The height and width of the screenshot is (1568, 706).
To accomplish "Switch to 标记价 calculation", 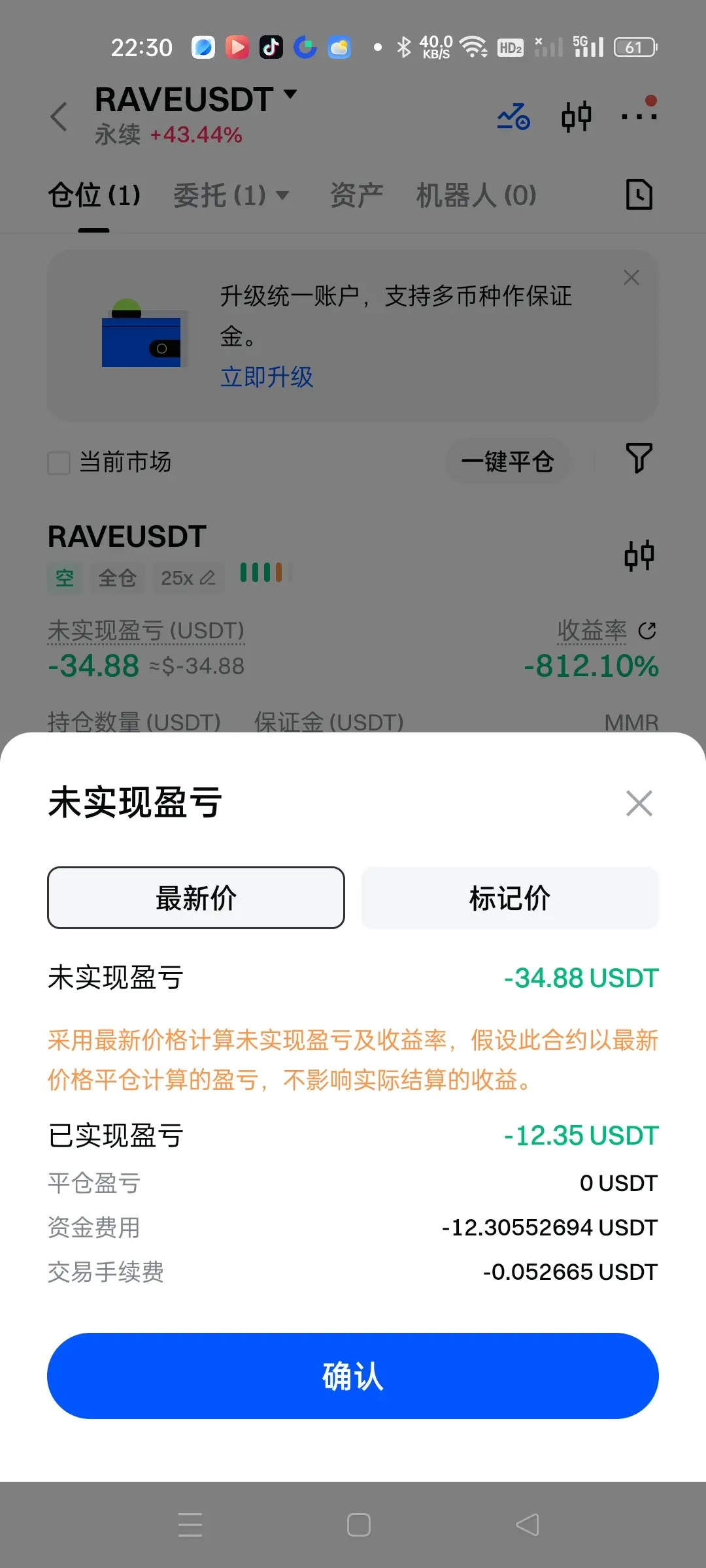I will (510, 898).
